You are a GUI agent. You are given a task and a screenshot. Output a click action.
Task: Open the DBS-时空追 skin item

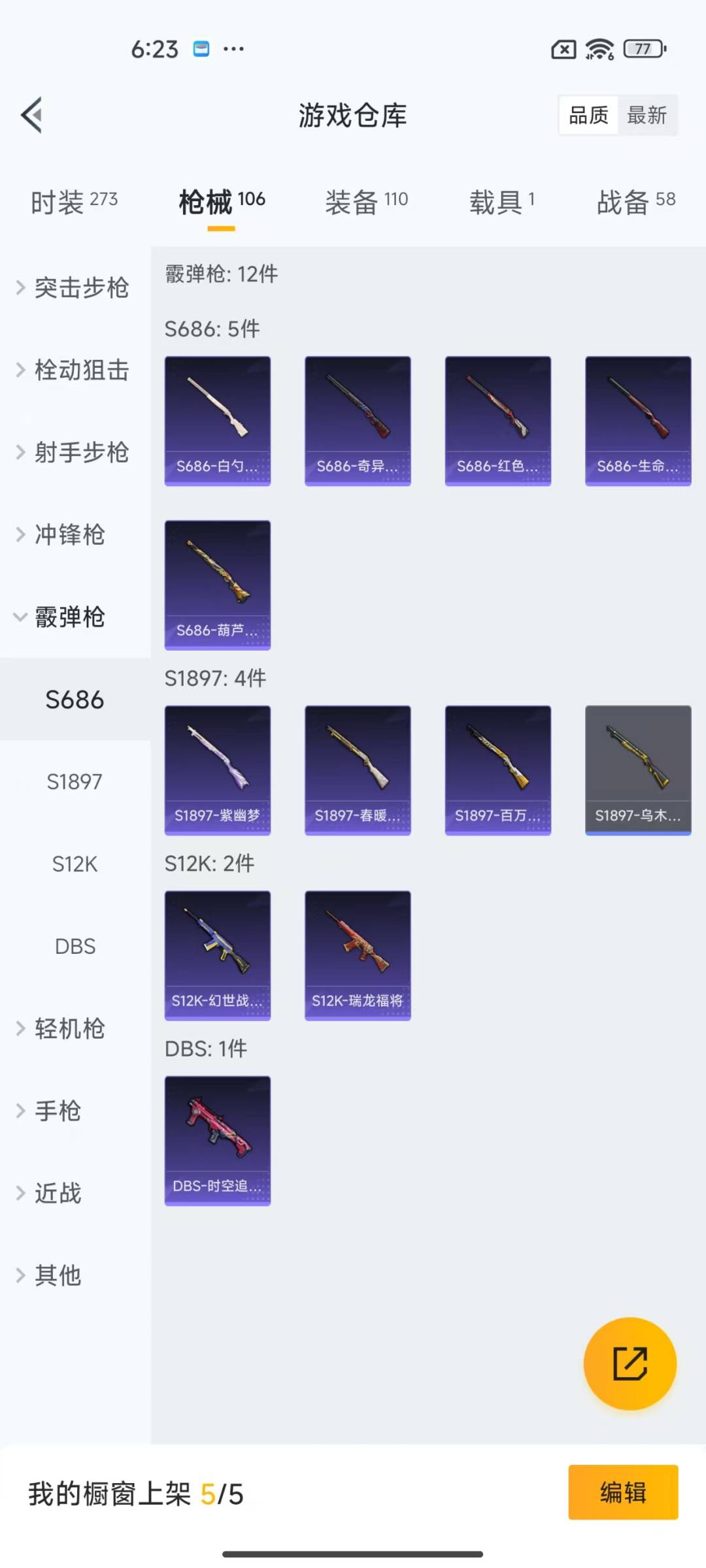217,1141
